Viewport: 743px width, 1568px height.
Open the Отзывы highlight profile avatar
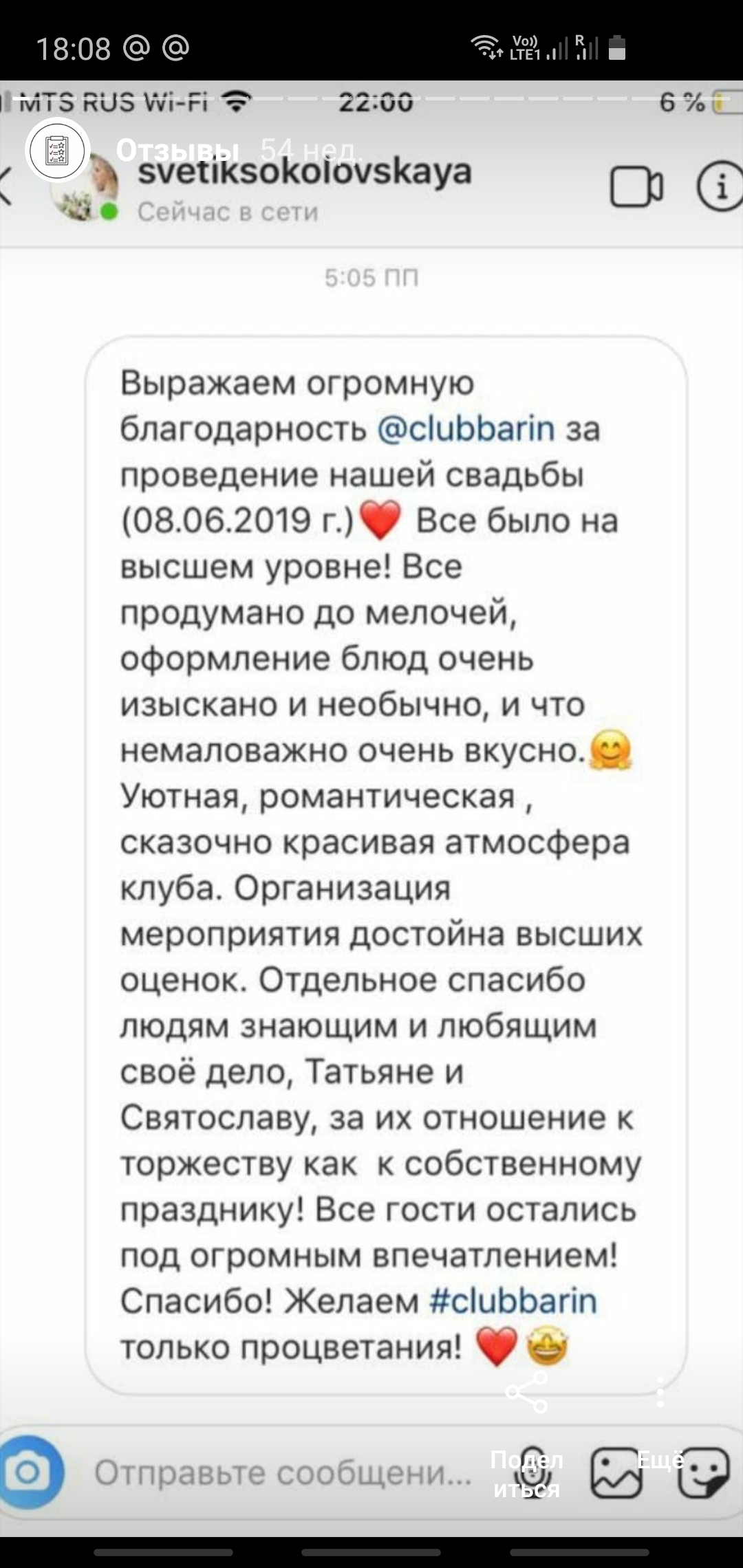(58, 150)
